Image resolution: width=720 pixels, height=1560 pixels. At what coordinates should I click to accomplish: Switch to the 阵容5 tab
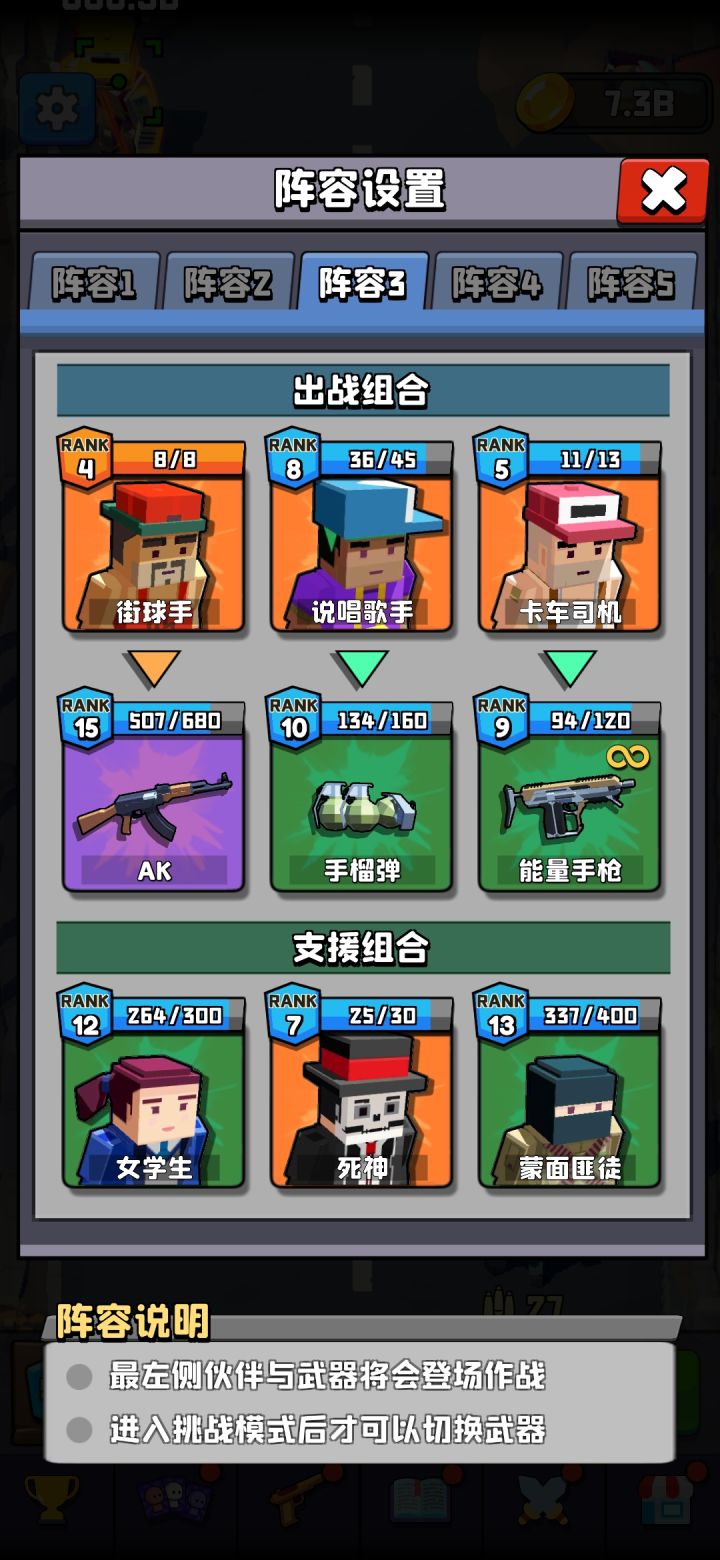[x=632, y=283]
